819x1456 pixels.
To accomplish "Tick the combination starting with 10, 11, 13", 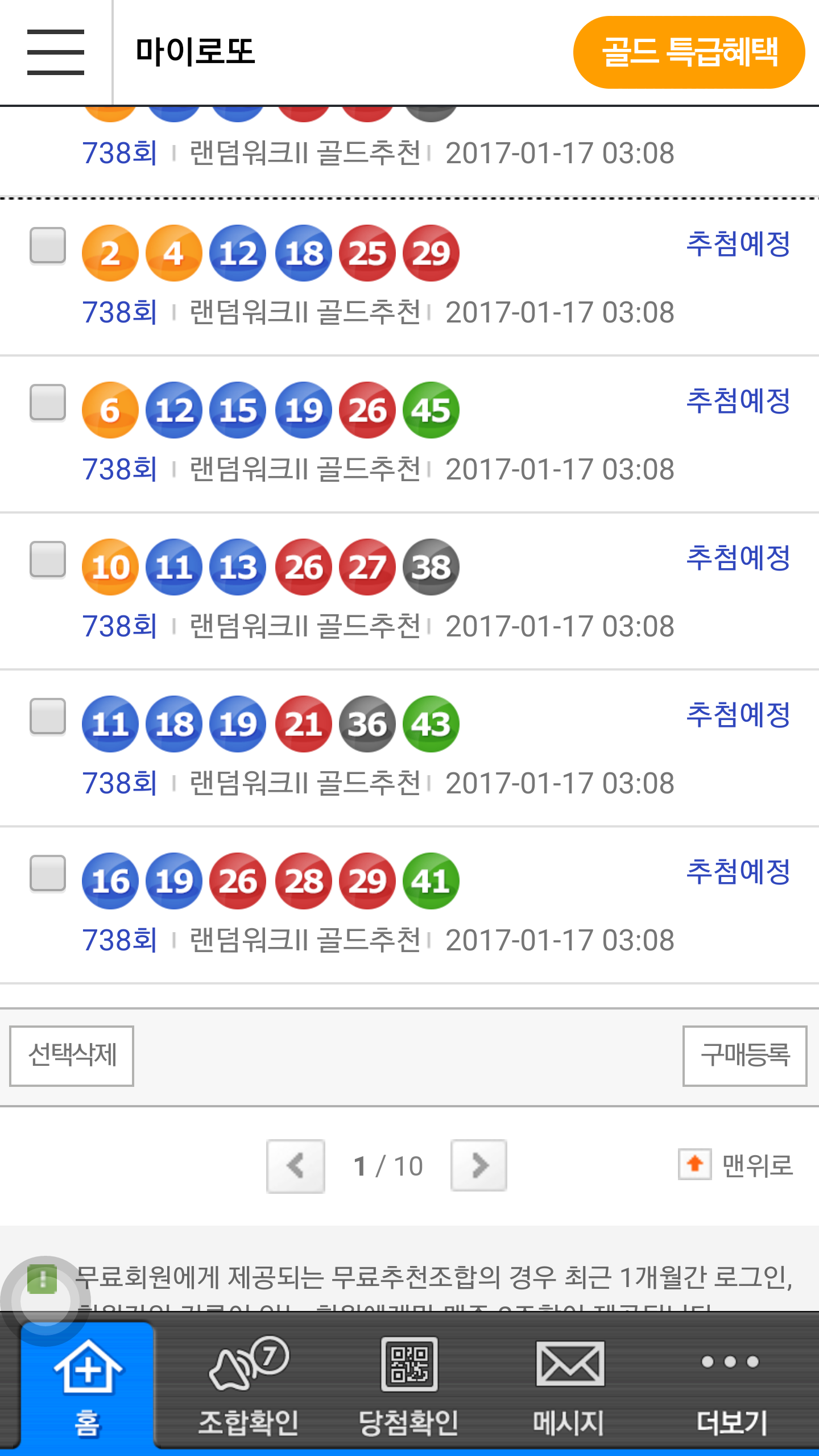I will 48,560.
